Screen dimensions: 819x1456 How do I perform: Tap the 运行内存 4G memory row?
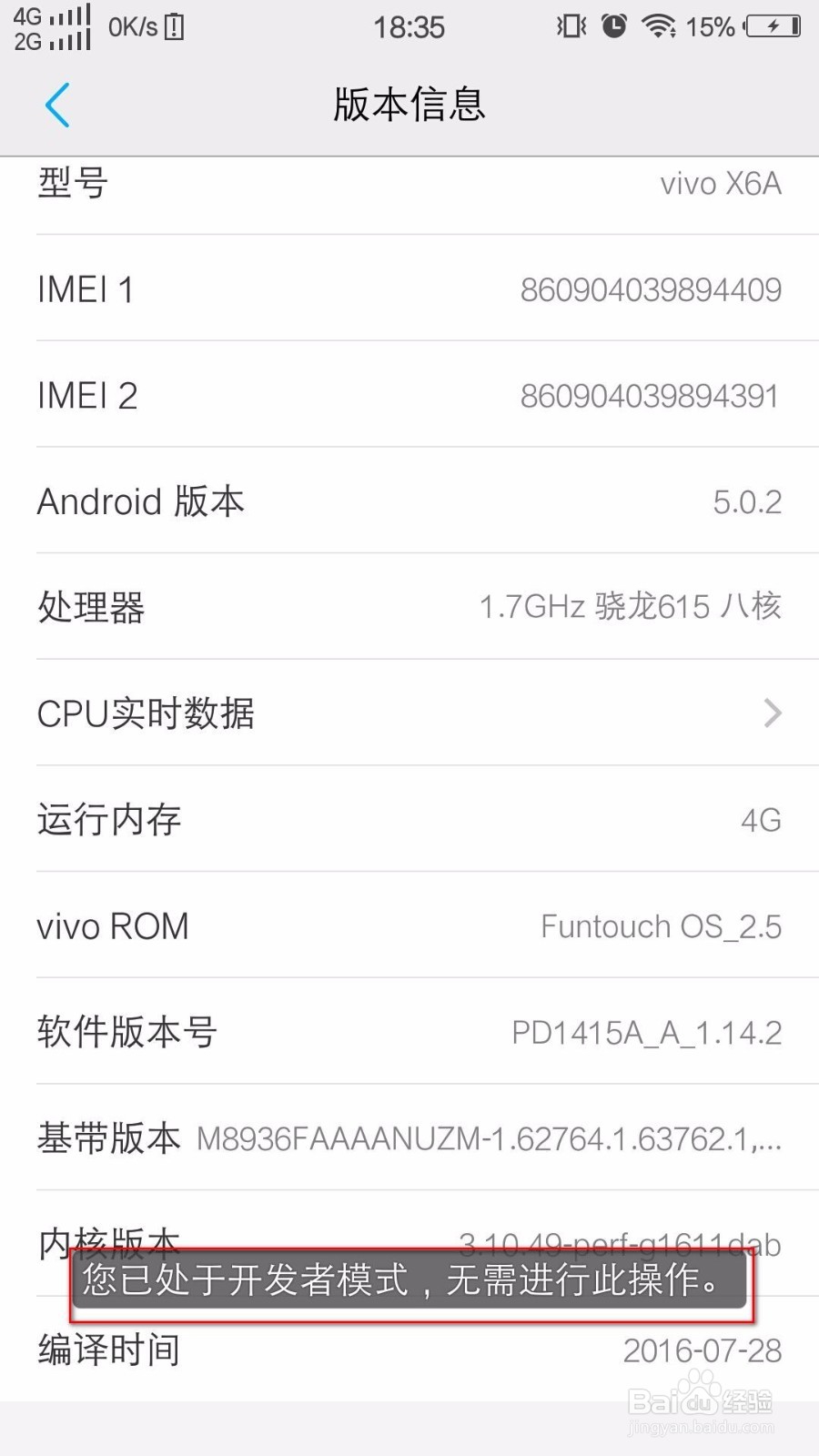[x=409, y=819]
